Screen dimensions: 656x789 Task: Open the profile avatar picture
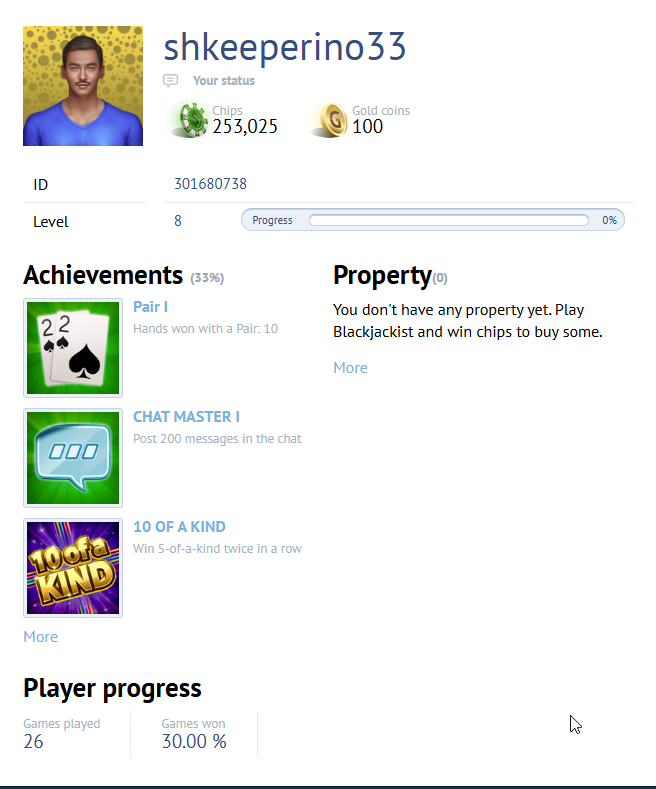click(83, 86)
